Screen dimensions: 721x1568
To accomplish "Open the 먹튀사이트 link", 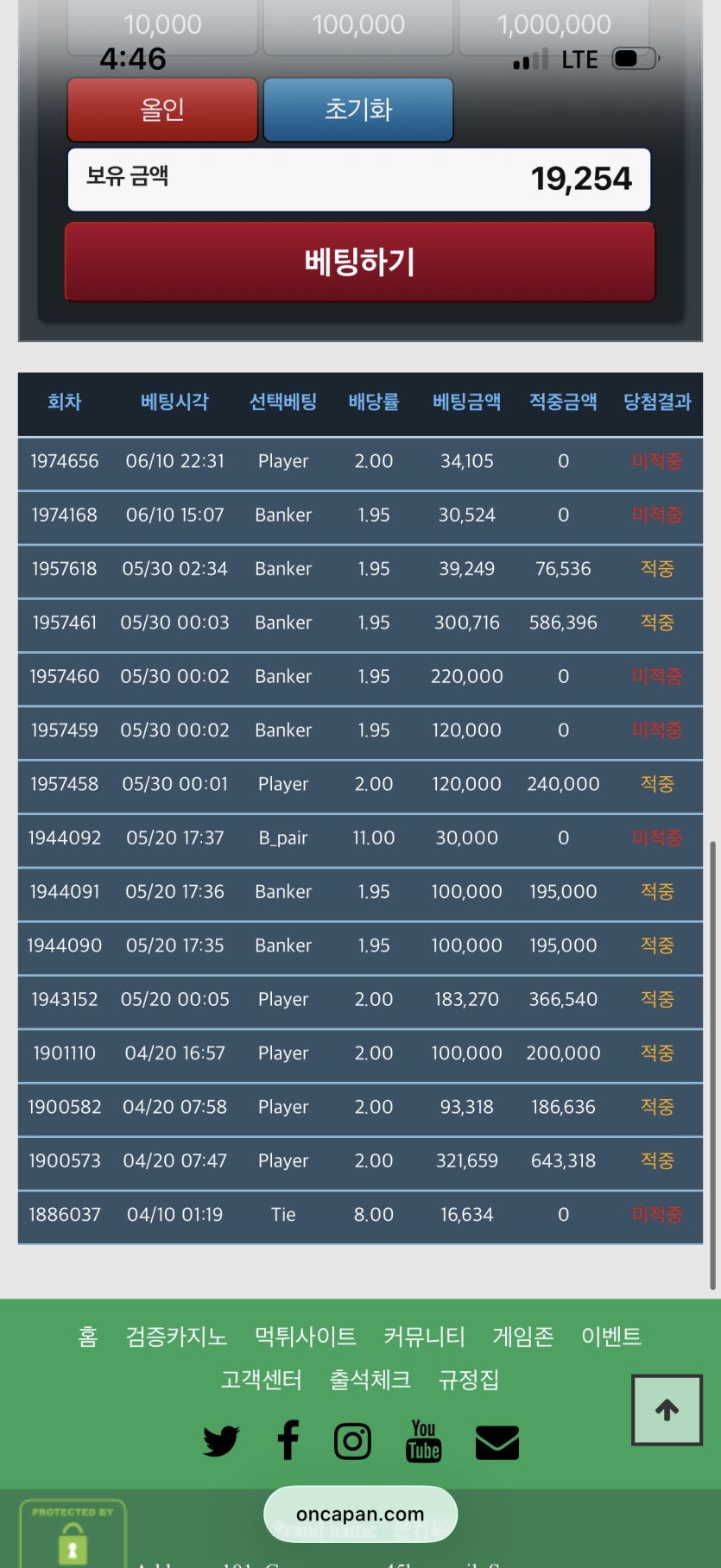I will click(x=306, y=1337).
